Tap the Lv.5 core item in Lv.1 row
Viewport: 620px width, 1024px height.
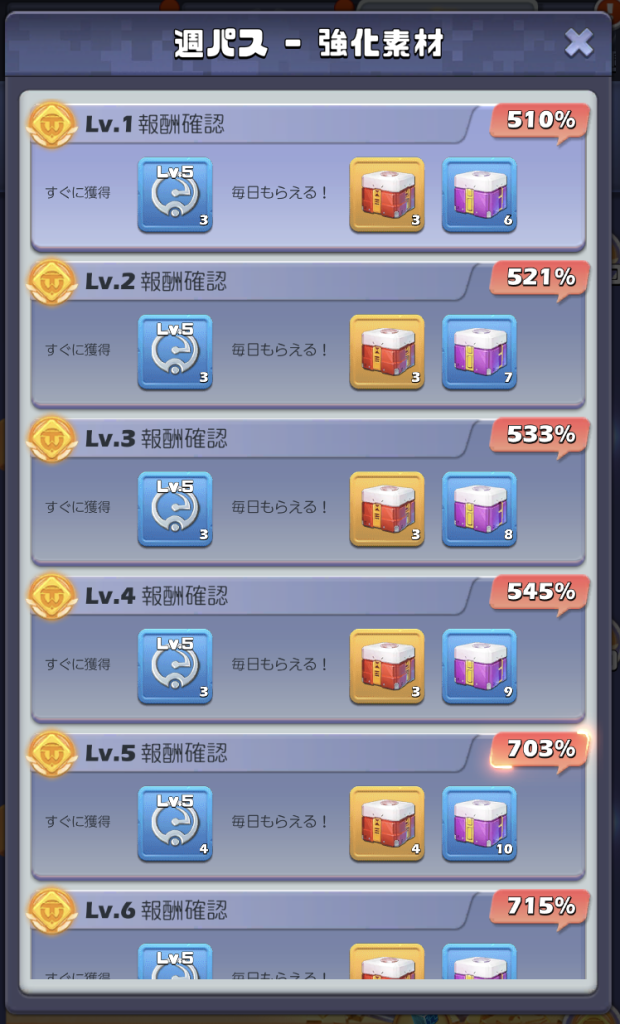175,195
